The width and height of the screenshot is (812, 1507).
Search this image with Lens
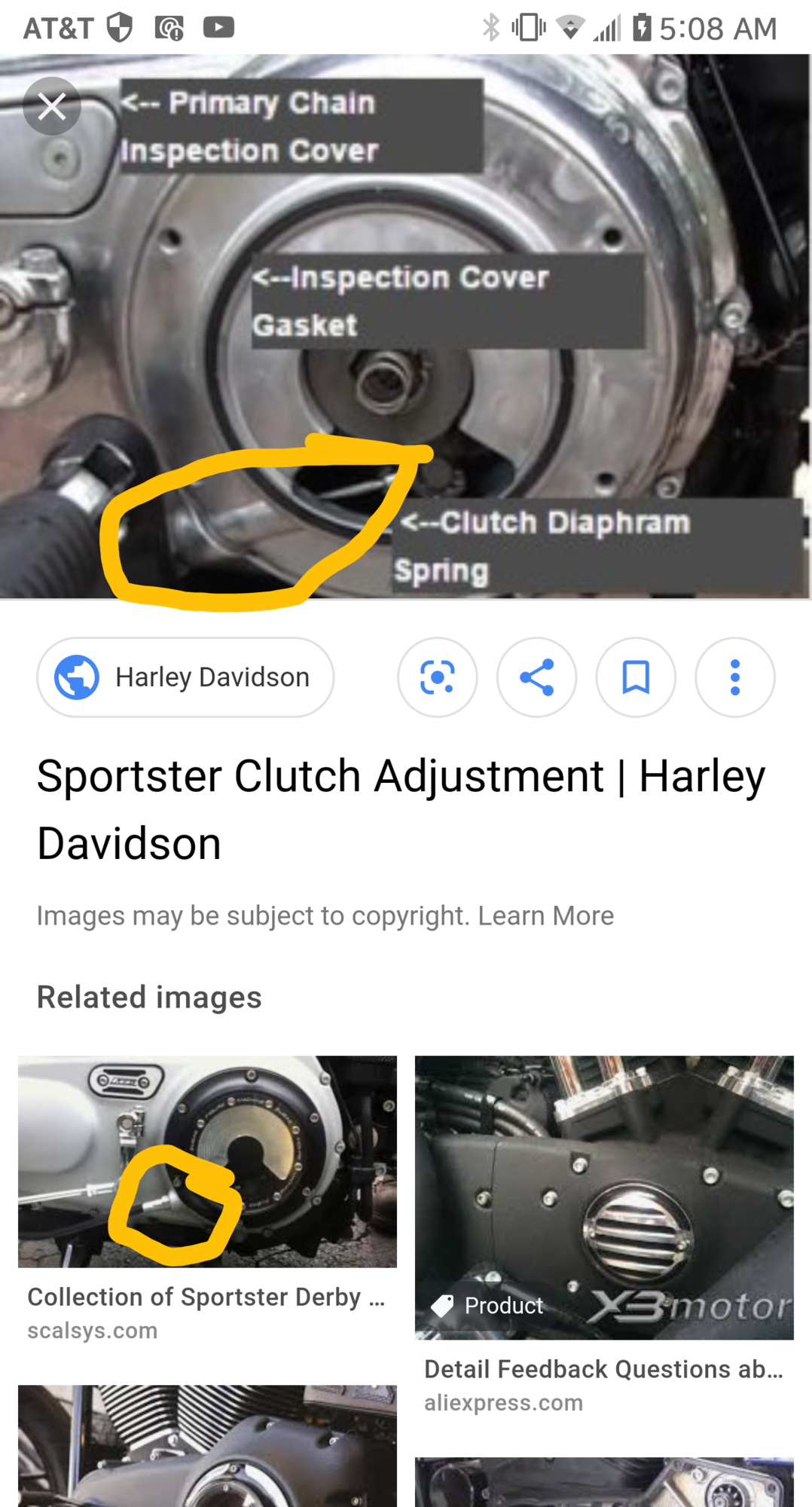click(437, 677)
